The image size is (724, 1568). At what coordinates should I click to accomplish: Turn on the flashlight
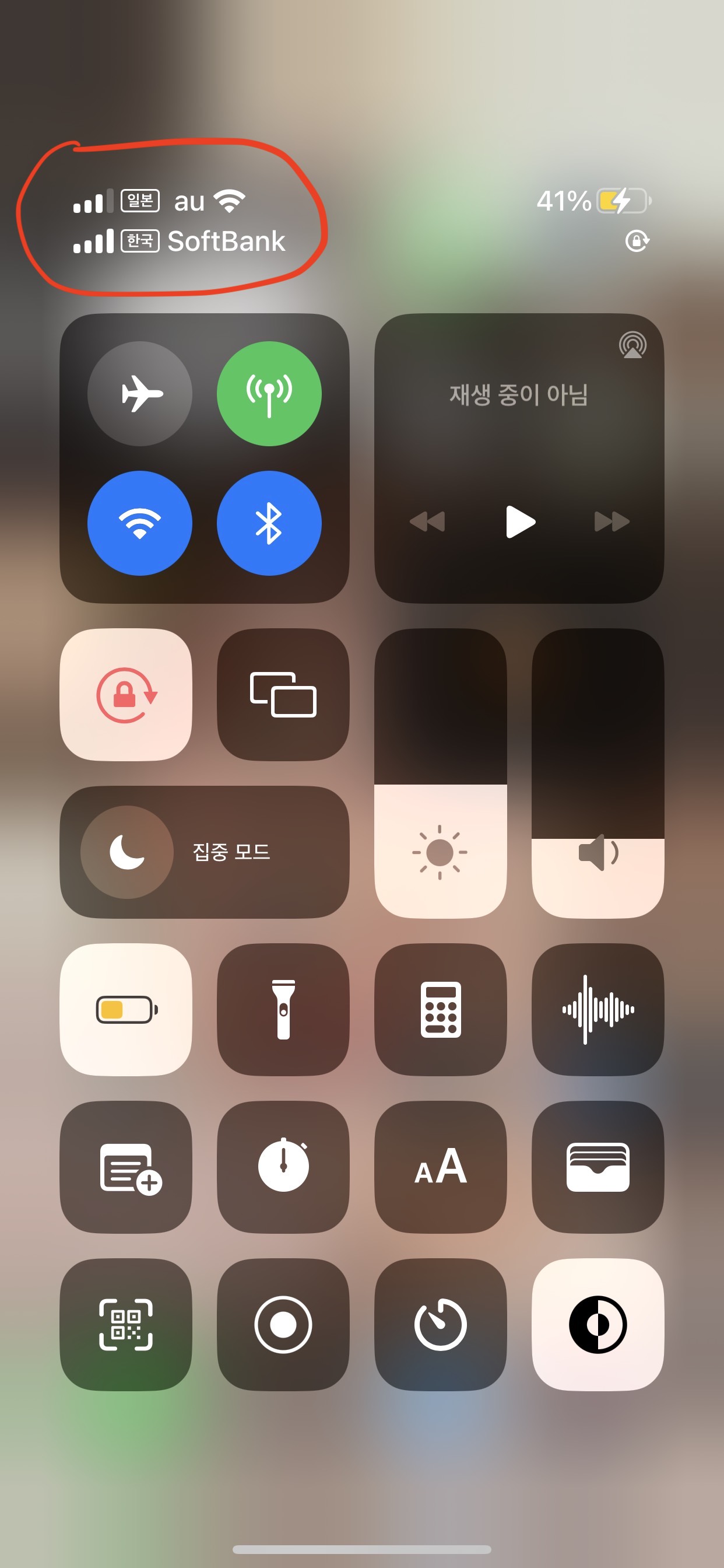click(x=283, y=1009)
